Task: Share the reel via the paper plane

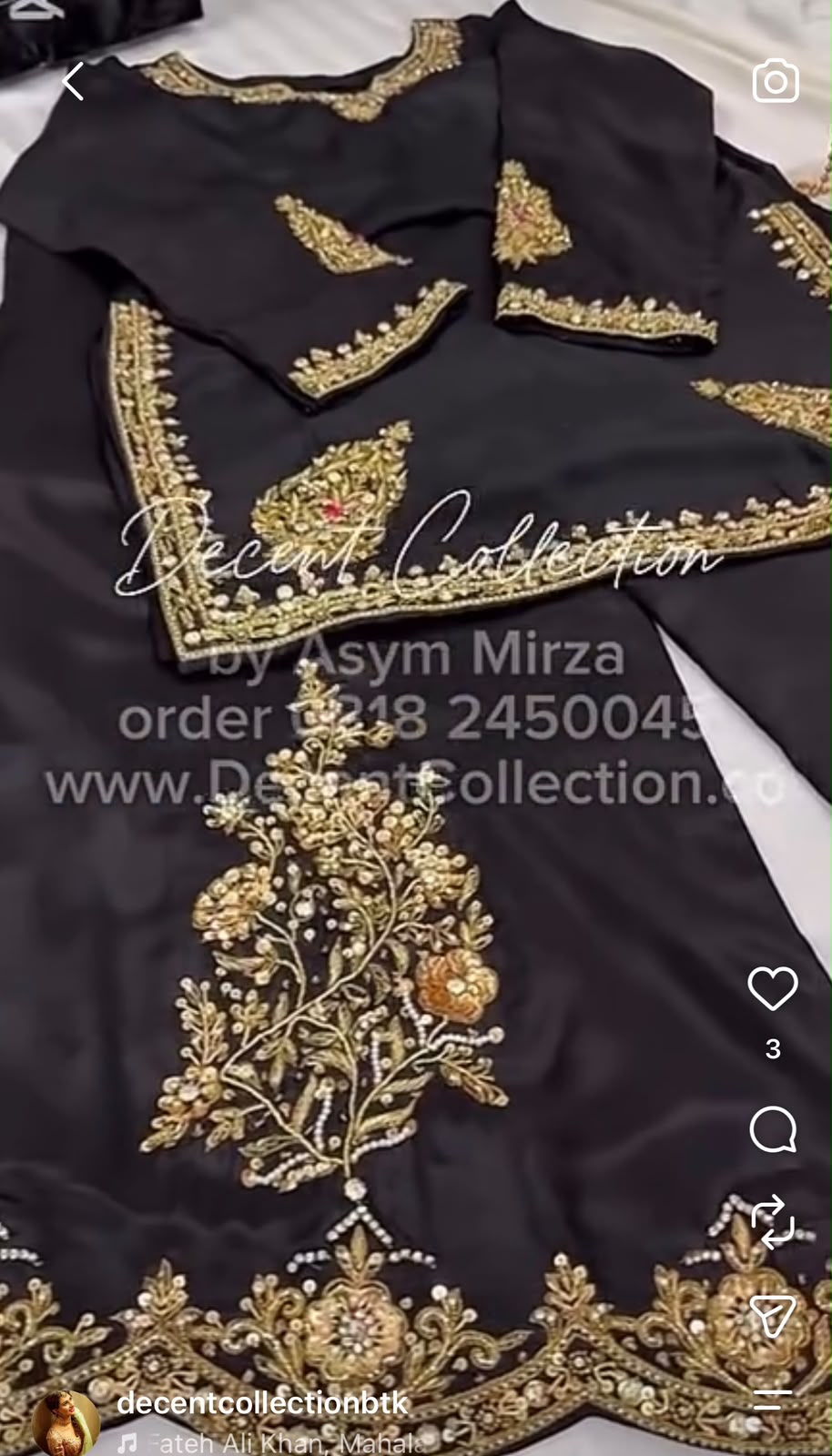Action: [x=773, y=1316]
